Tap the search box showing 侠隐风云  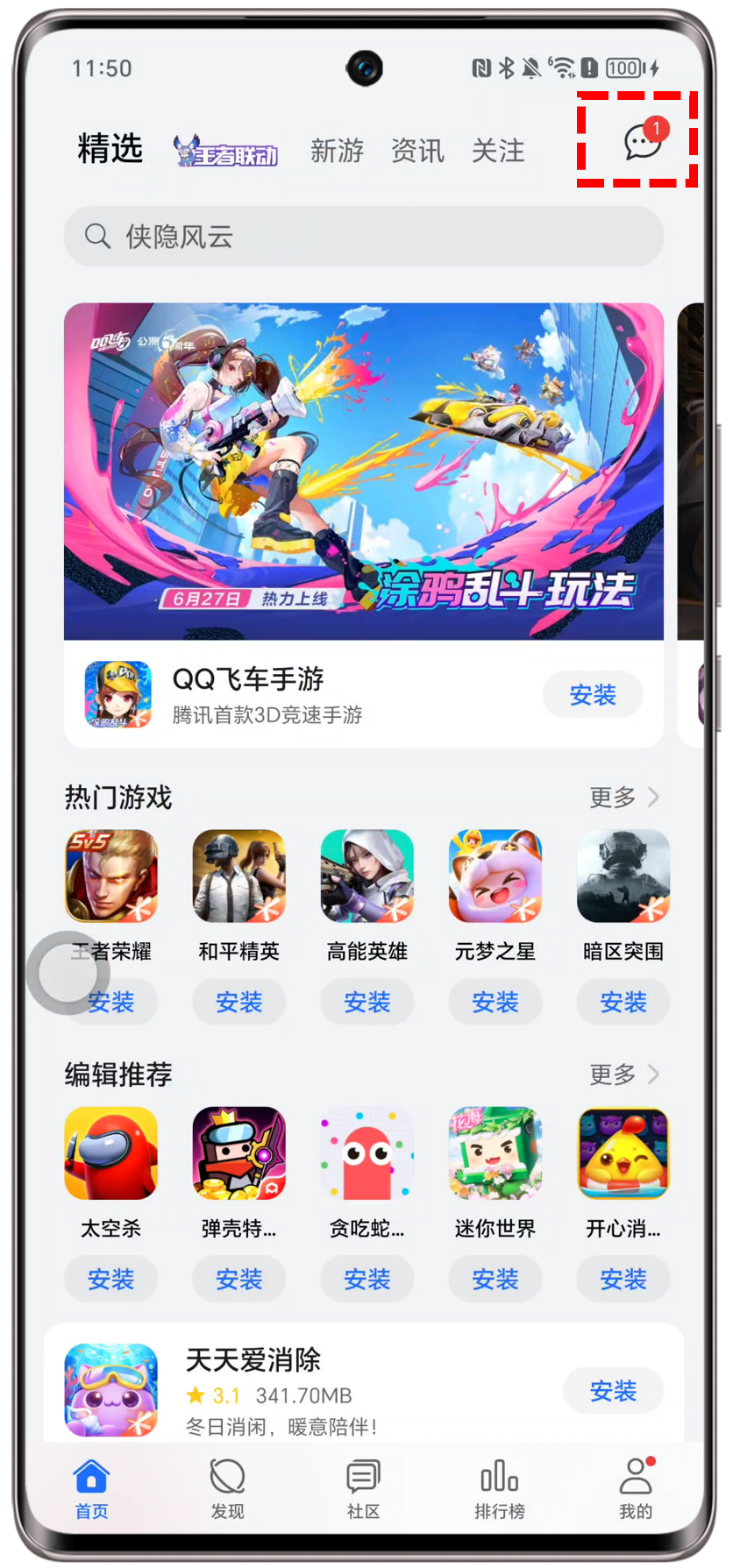(x=363, y=237)
